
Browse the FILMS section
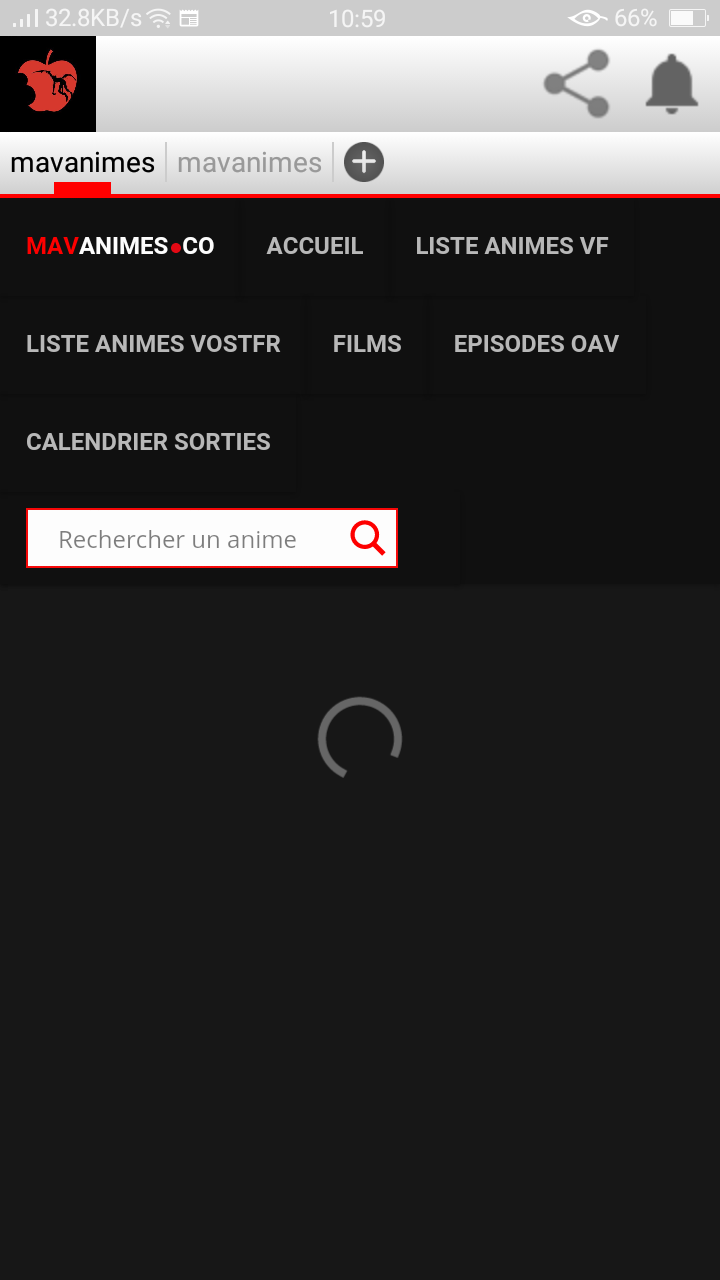tap(367, 344)
